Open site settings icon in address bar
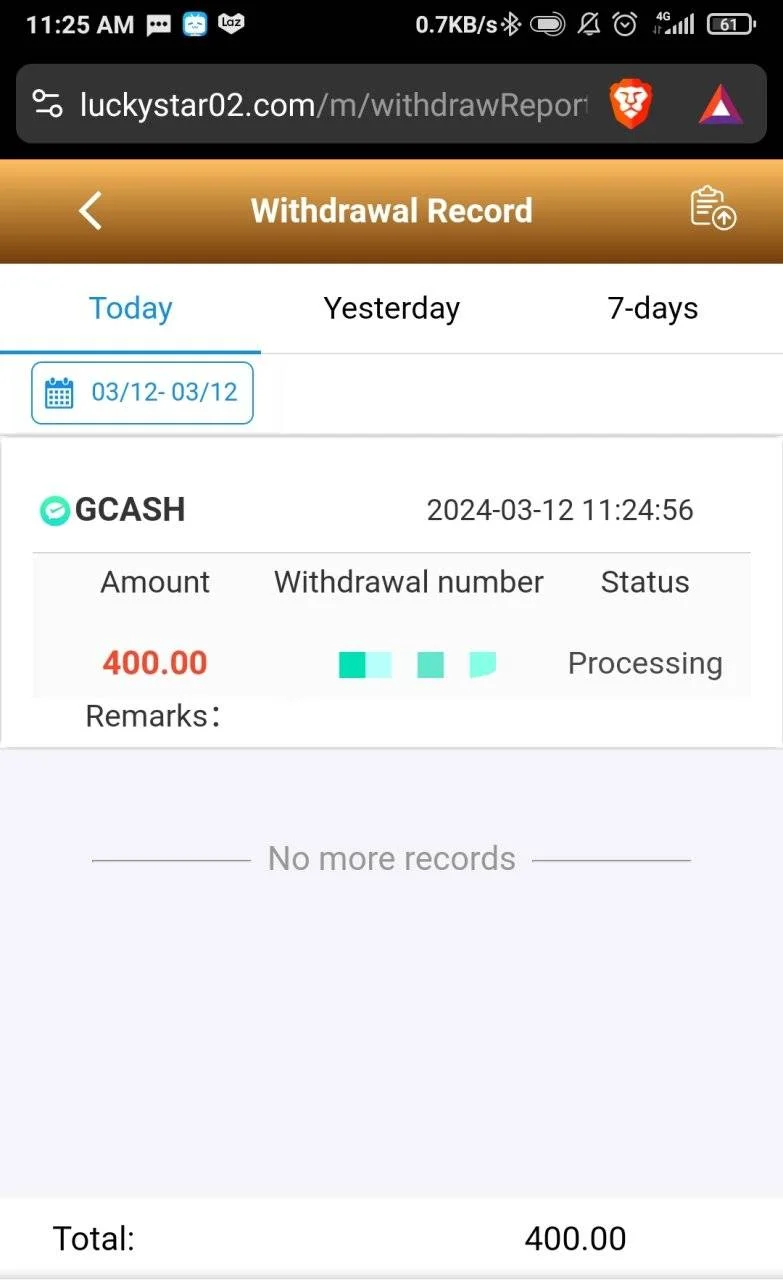This screenshot has height=1280, width=783. pyautogui.click(x=47, y=104)
